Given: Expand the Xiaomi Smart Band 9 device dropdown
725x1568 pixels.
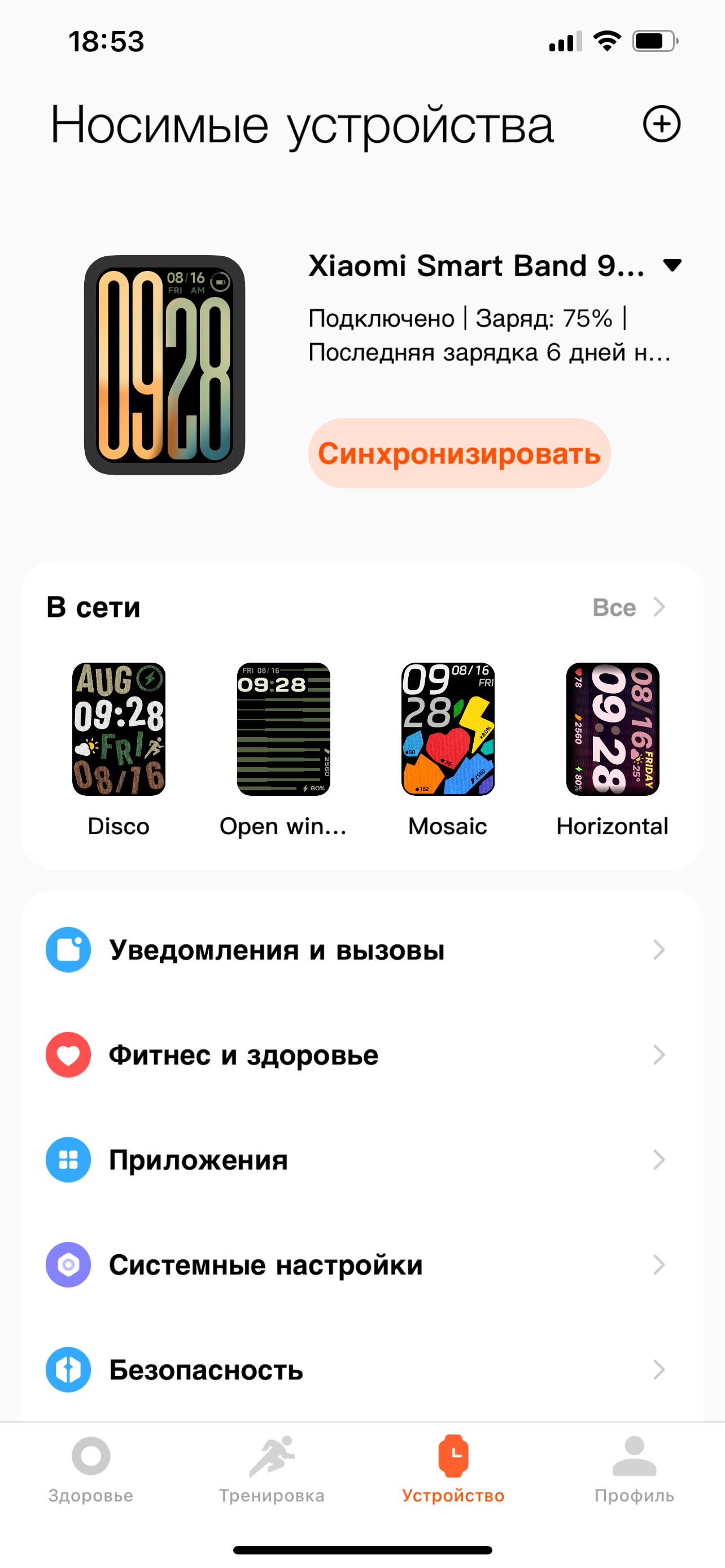Looking at the screenshot, I should click(x=672, y=265).
